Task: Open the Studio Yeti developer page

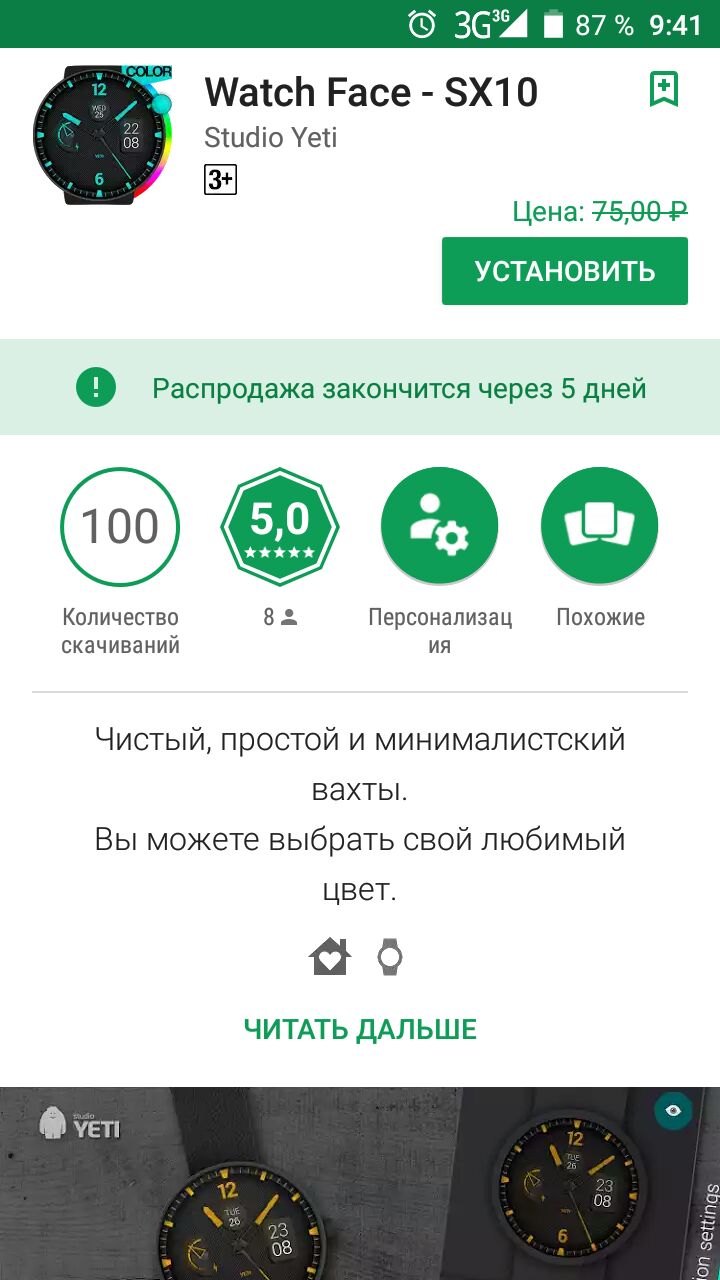Action: pos(270,137)
